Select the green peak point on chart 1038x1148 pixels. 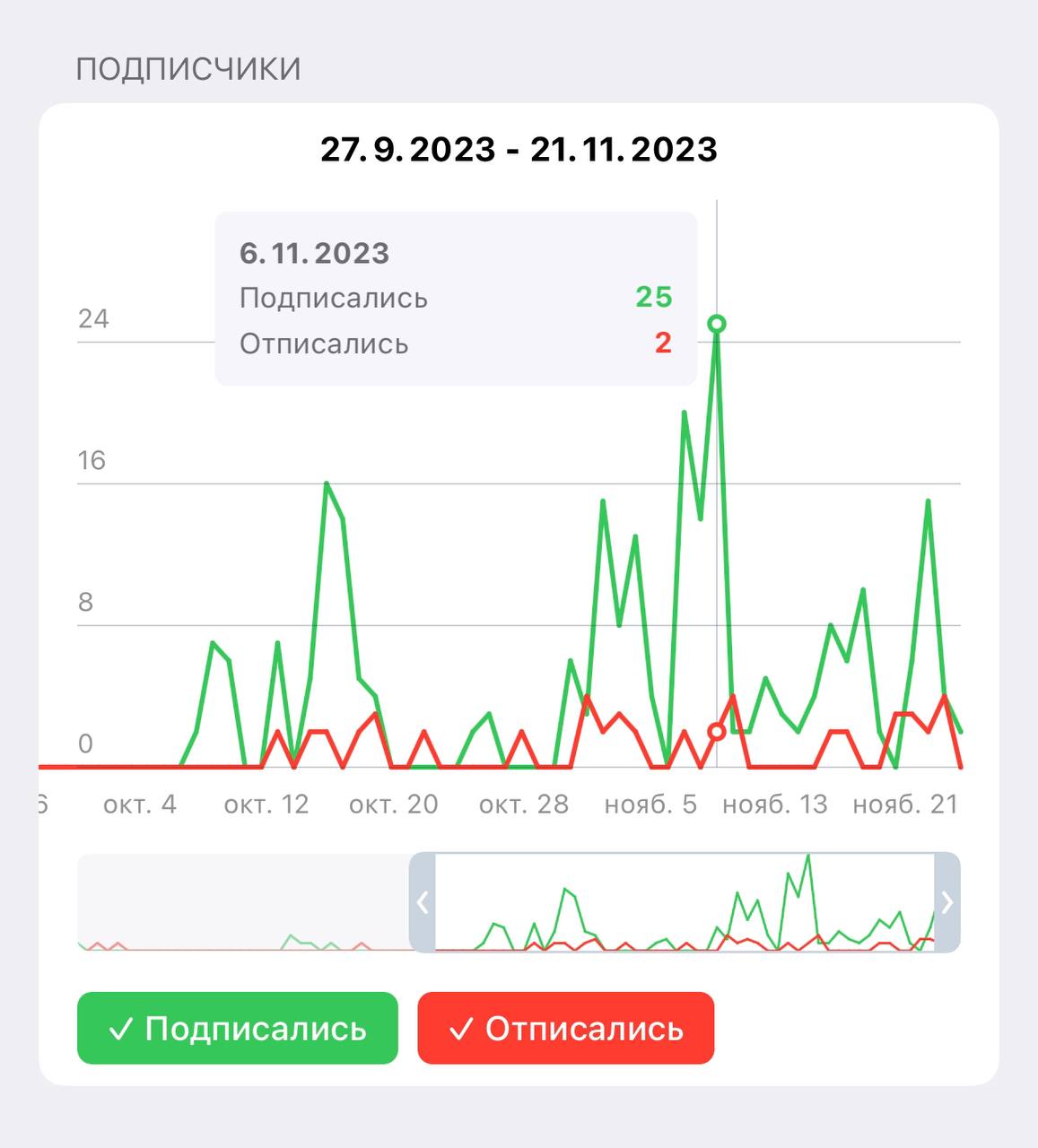(716, 324)
